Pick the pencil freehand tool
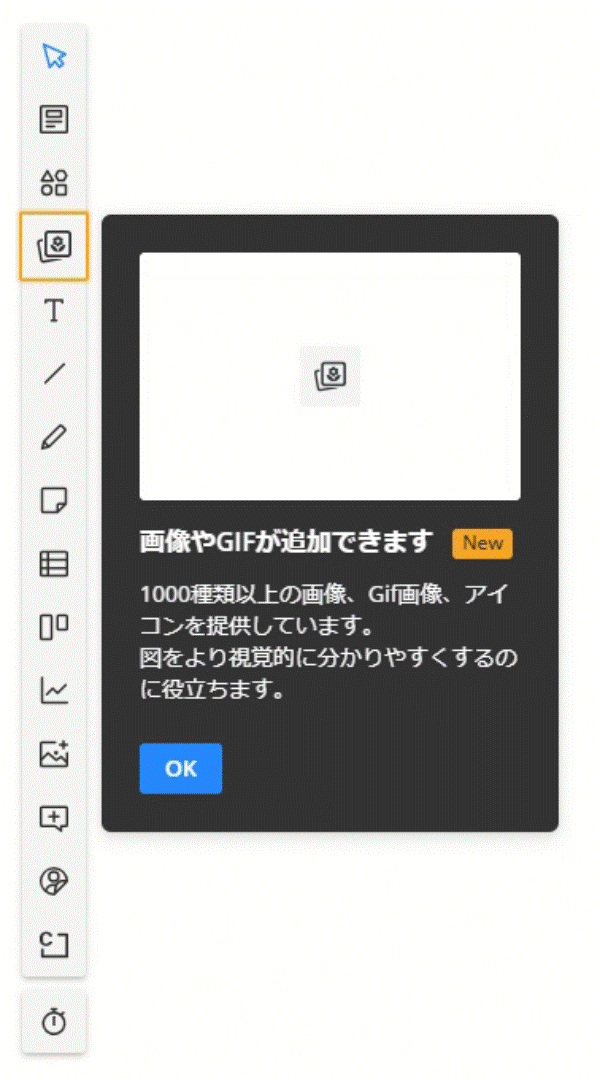The height and width of the screenshot is (1080, 600). coord(54,437)
